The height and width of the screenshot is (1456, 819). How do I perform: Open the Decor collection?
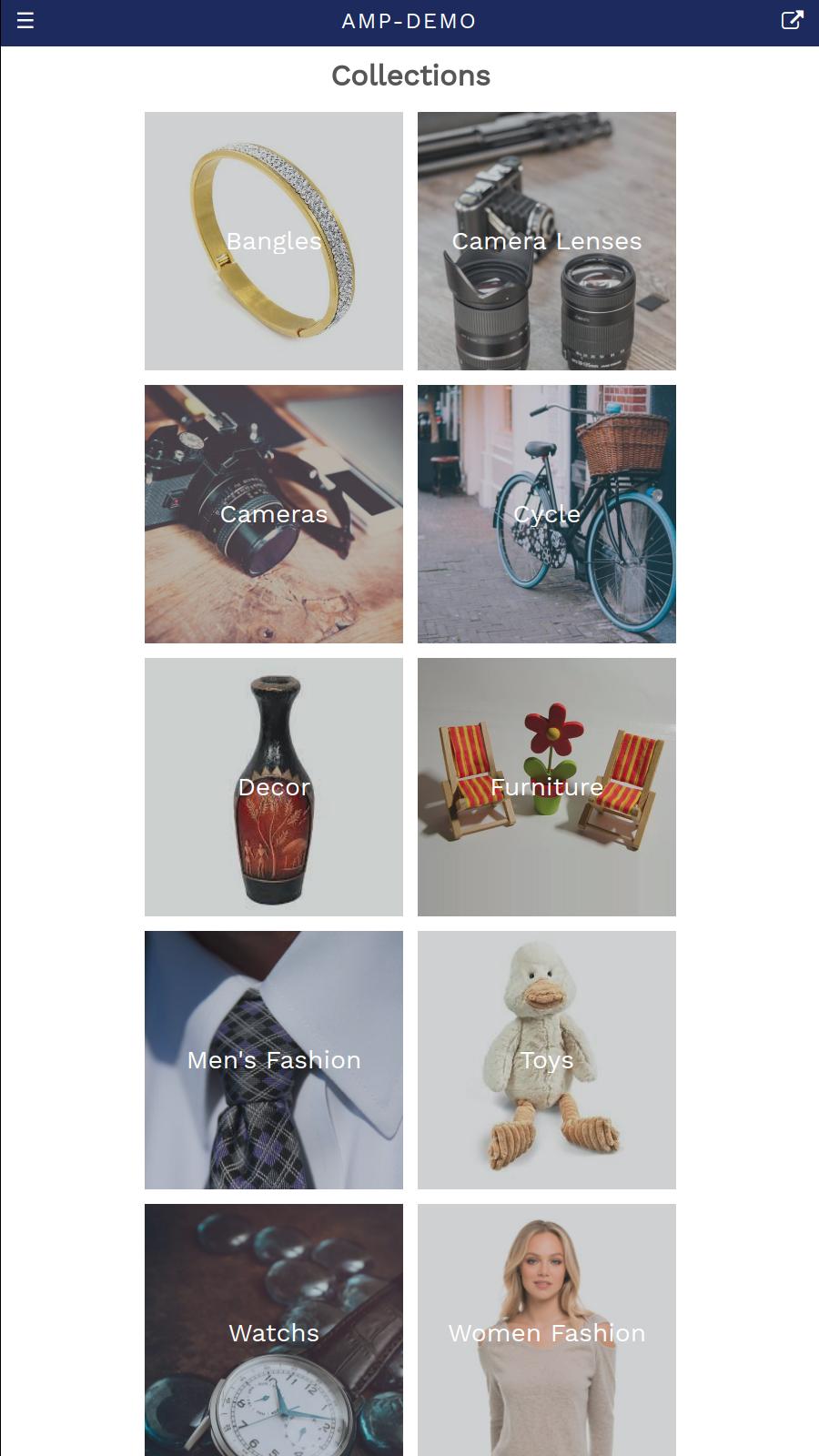point(273,787)
